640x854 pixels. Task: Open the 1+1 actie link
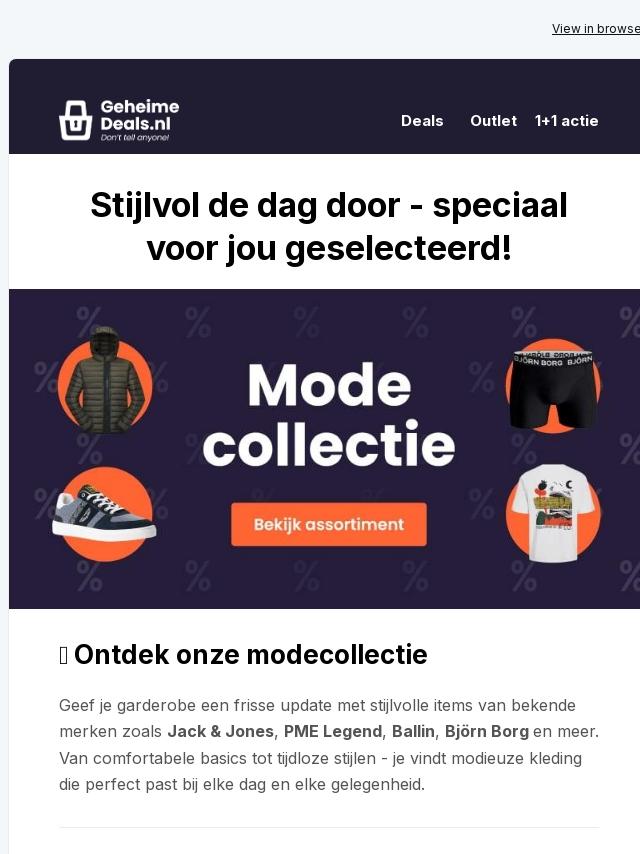click(x=566, y=121)
